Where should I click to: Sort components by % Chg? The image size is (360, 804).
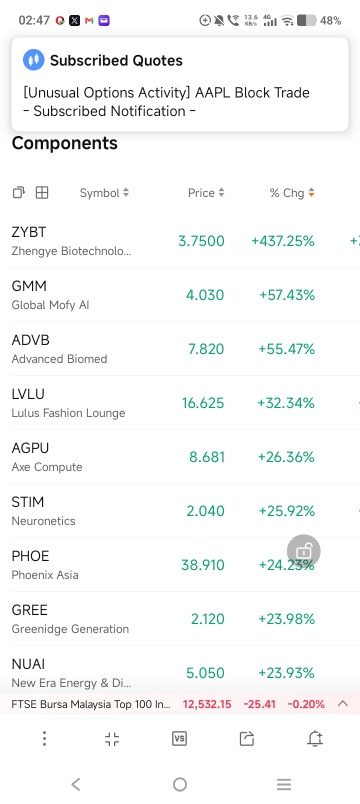[292, 193]
